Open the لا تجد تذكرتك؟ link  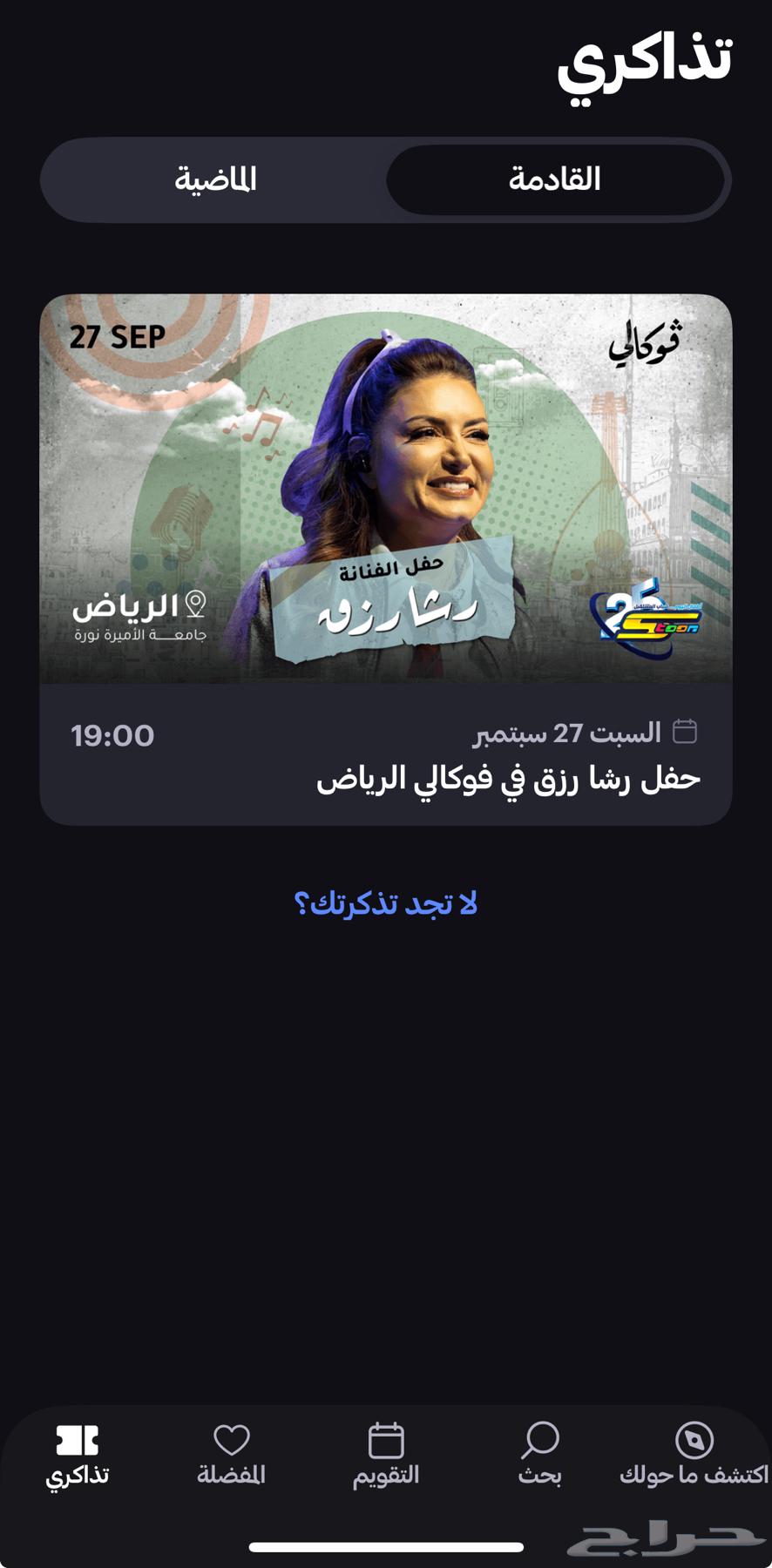(386, 902)
